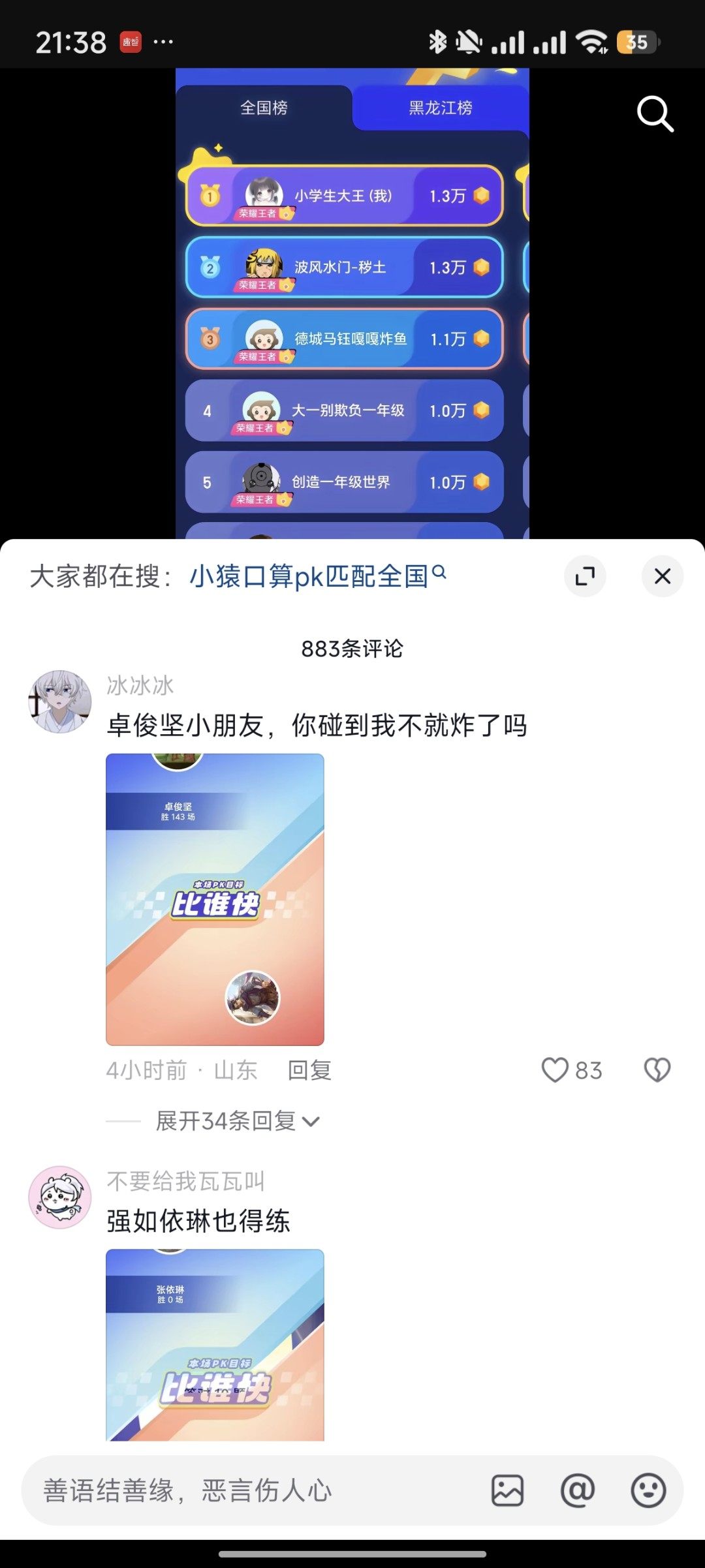705x1568 pixels.
Task: Open the emoji picker
Action: [x=648, y=1491]
